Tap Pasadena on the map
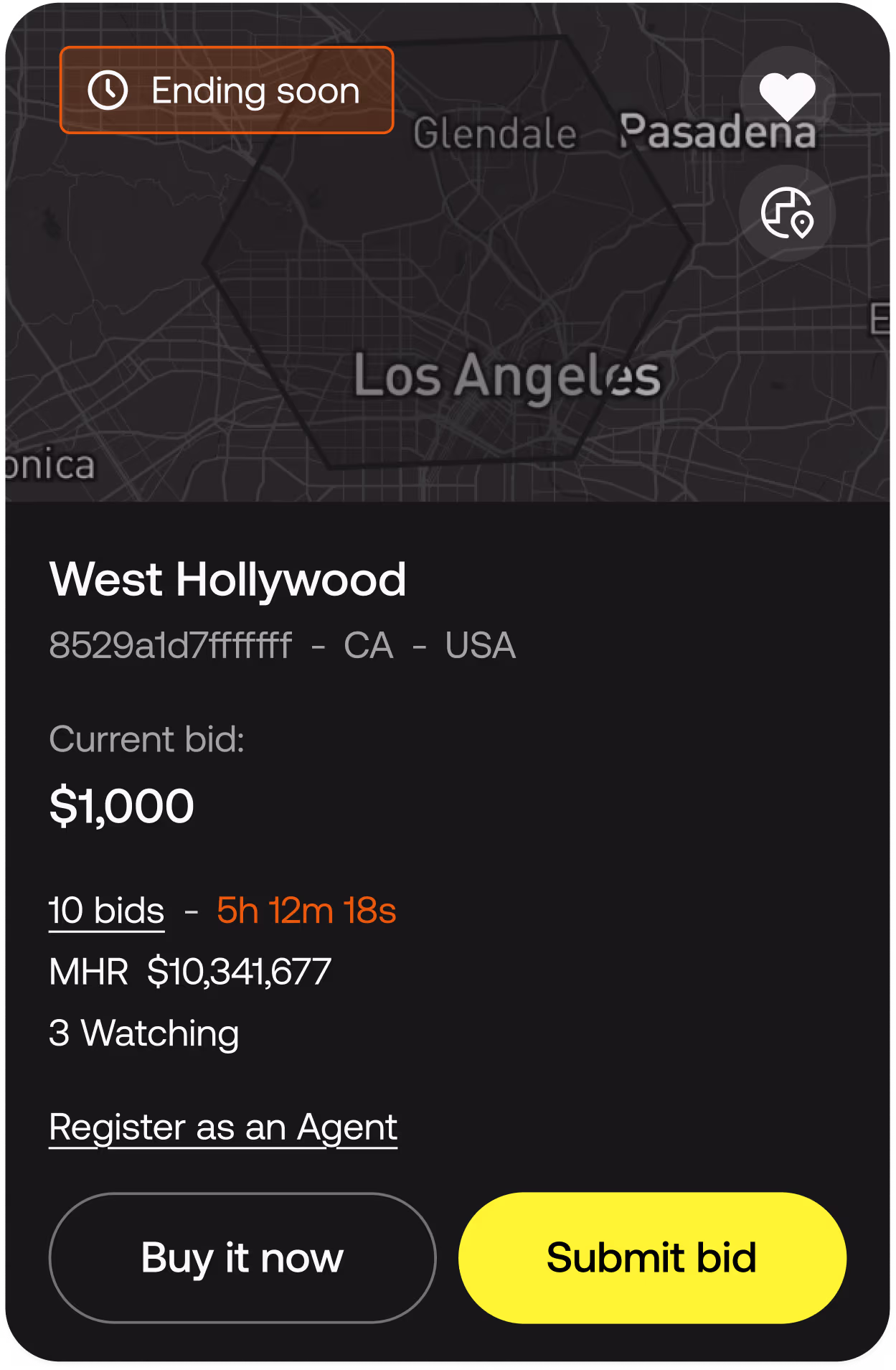 click(717, 132)
